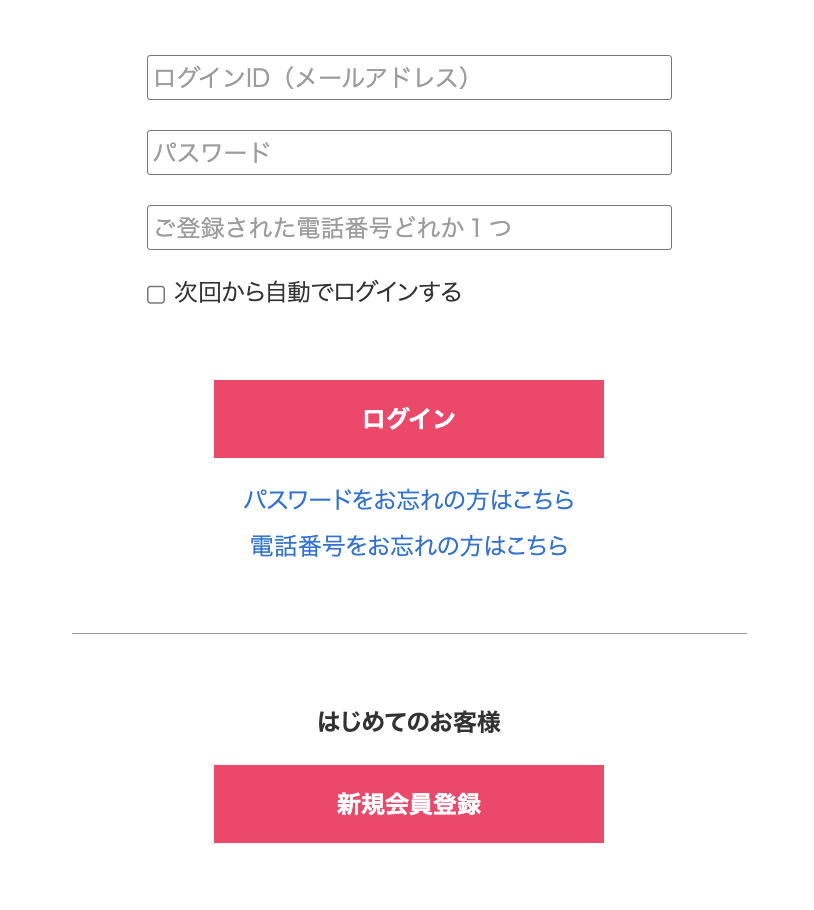
Task: Click the ログインID メールアドレス input field
Action: pyautogui.click(x=409, y=77)
